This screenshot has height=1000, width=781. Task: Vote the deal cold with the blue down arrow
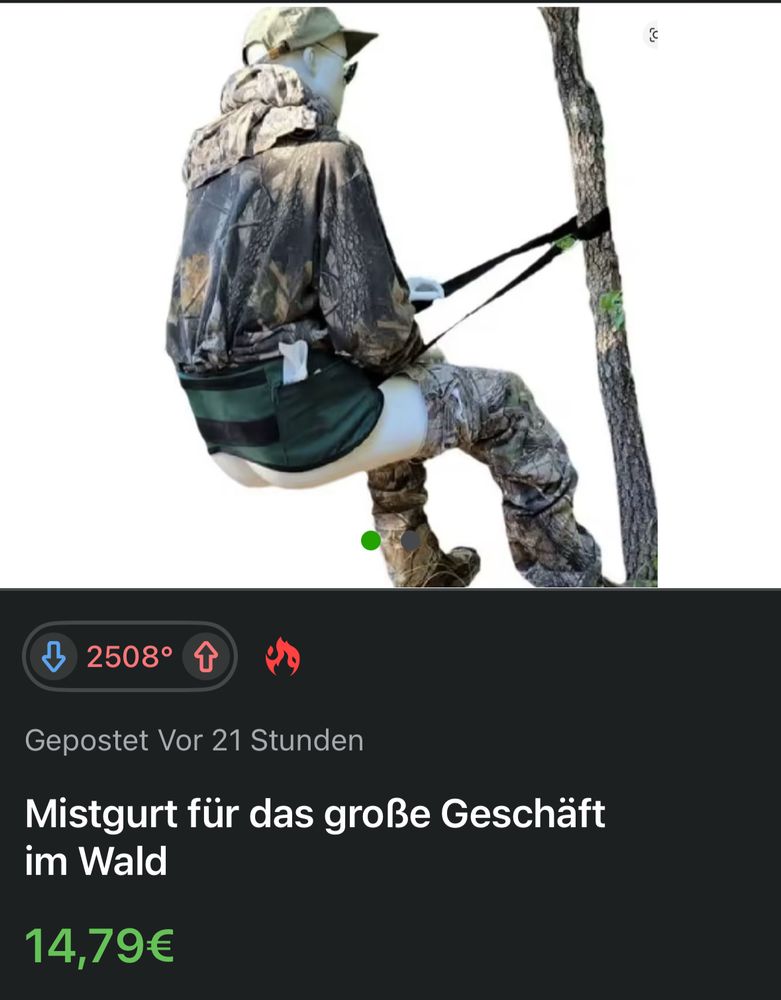tap(54, 657)
